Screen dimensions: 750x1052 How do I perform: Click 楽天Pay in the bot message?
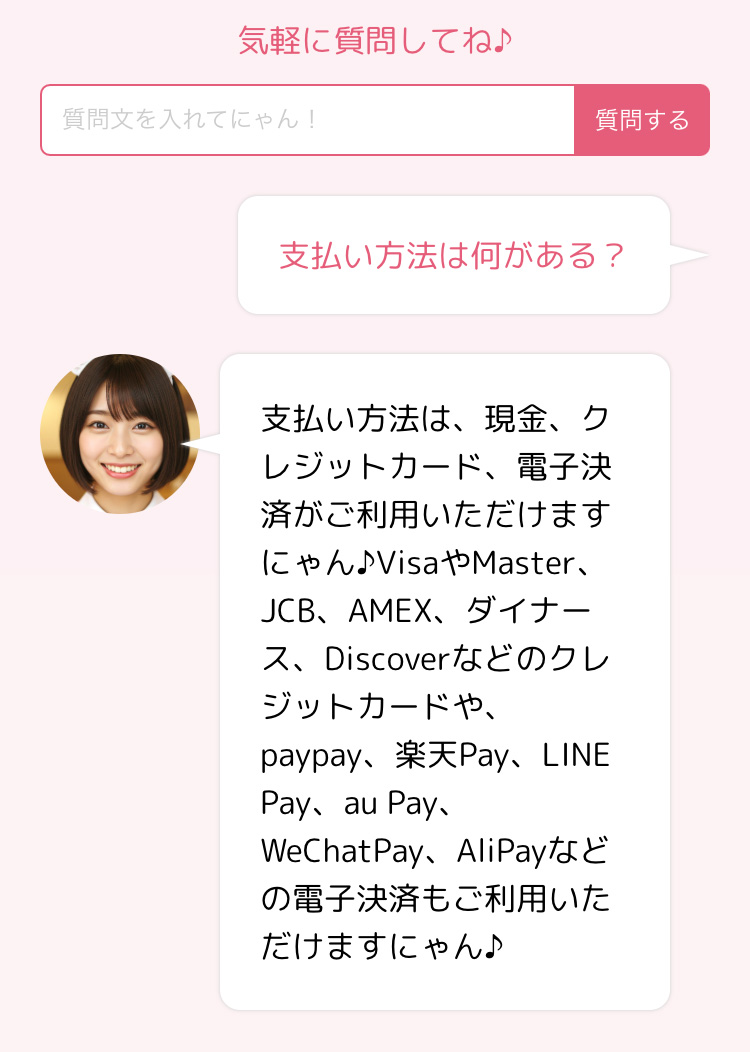pyautogui.click(x=451, y=756)
